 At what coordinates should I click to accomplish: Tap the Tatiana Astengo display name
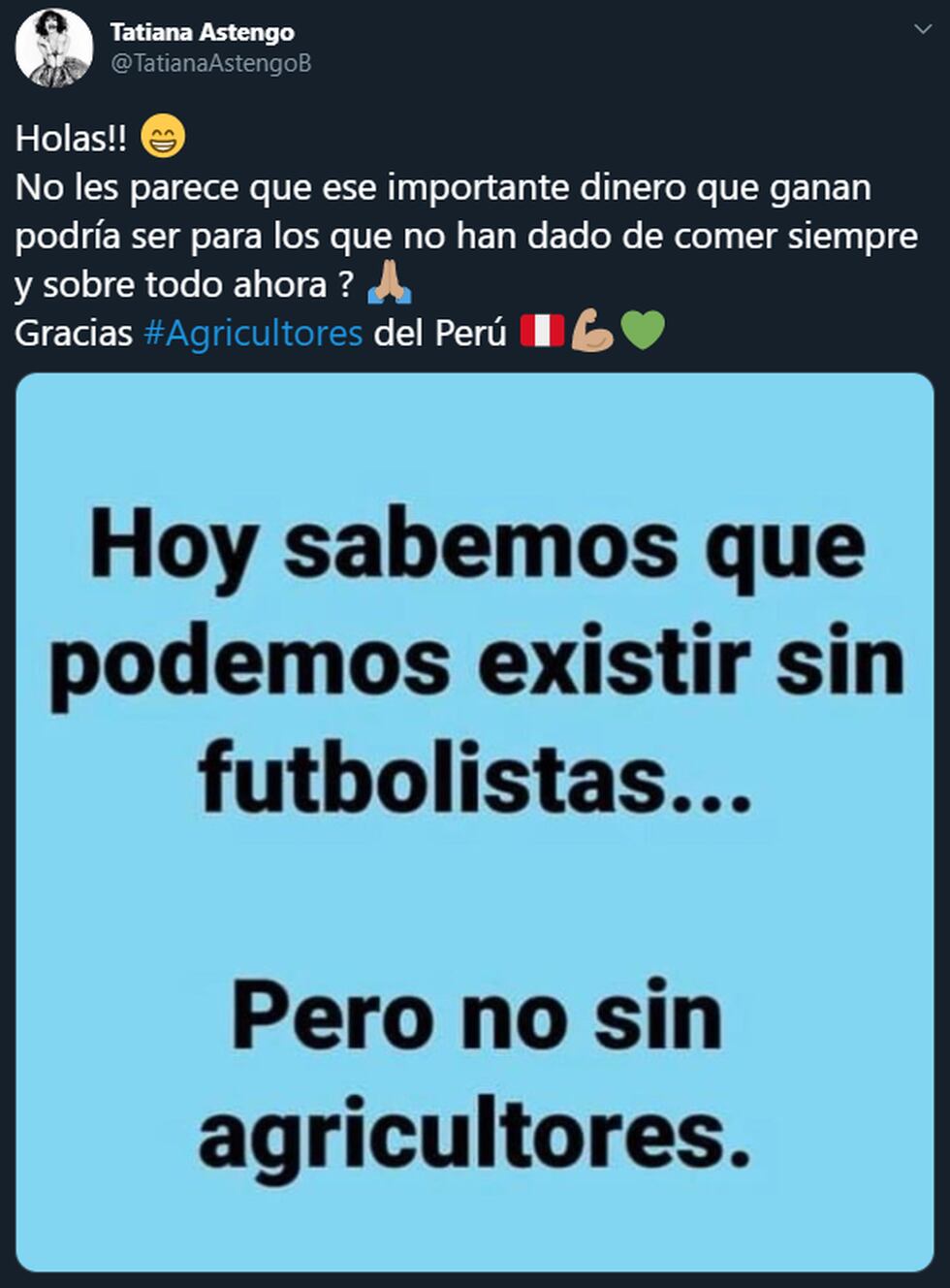(202, 32)
